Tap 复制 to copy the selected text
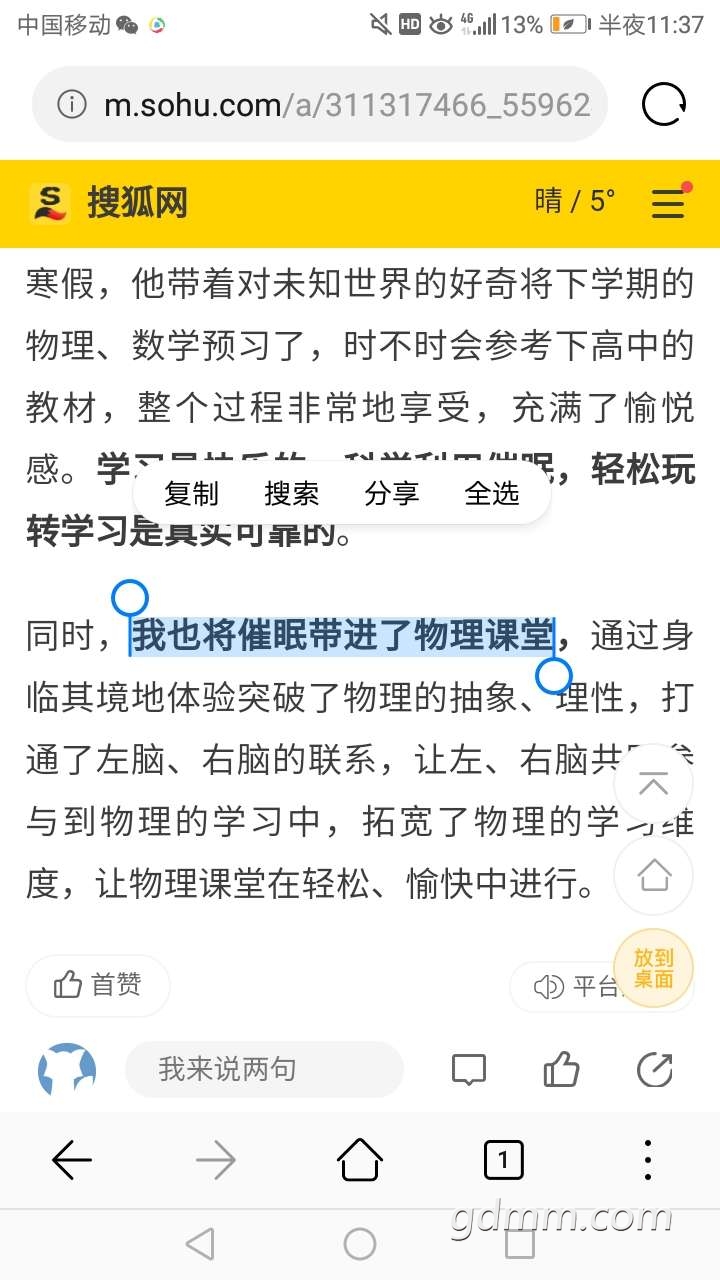 tap(191, 493)
